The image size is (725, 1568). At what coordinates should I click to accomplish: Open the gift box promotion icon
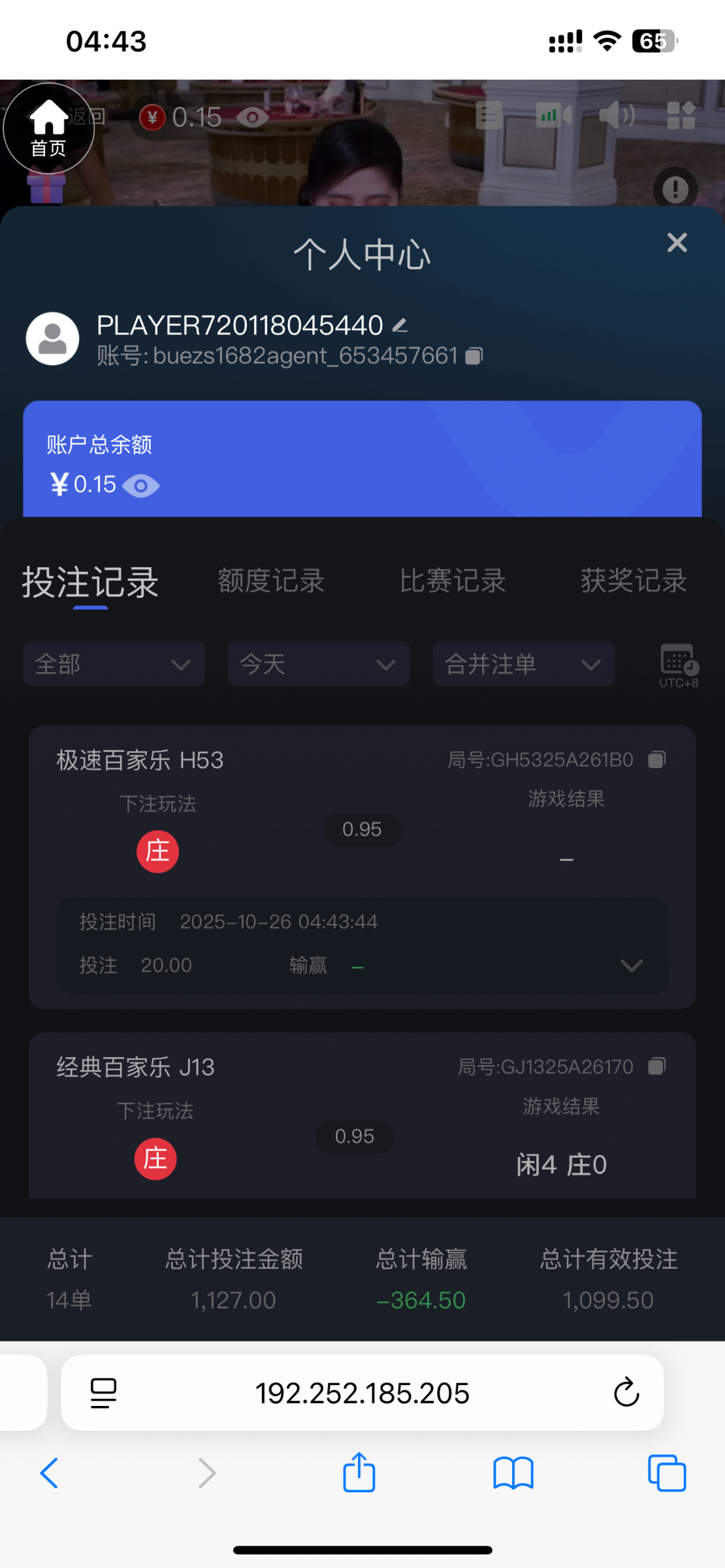46,189
